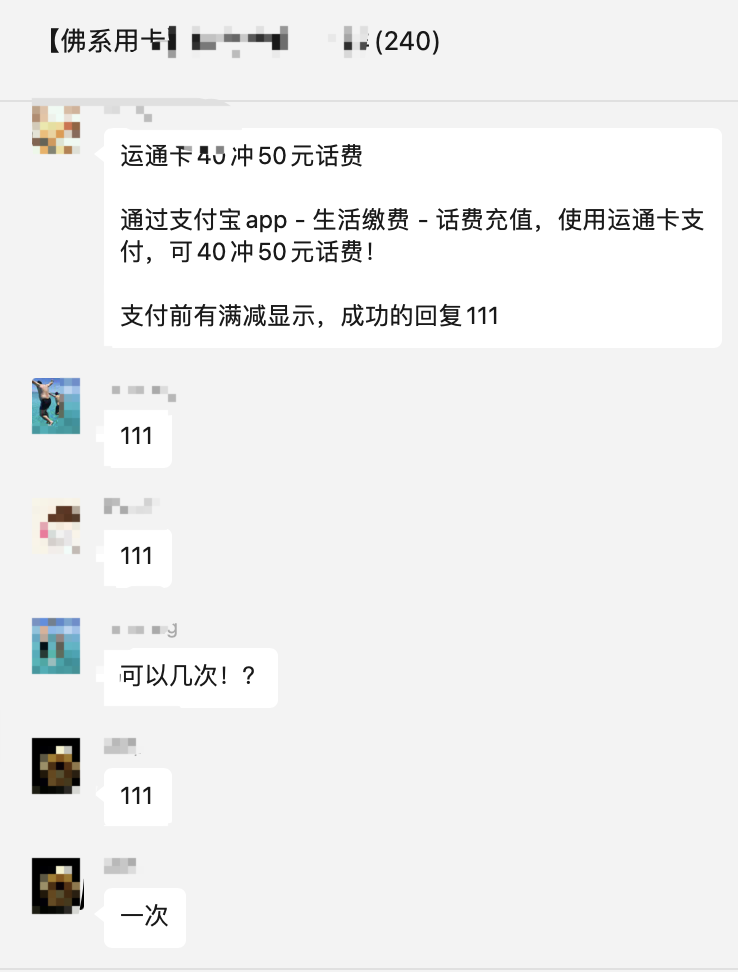Open the avatar next to 一次 reply
Screen dimensions: 738x972
coord(56,885)
